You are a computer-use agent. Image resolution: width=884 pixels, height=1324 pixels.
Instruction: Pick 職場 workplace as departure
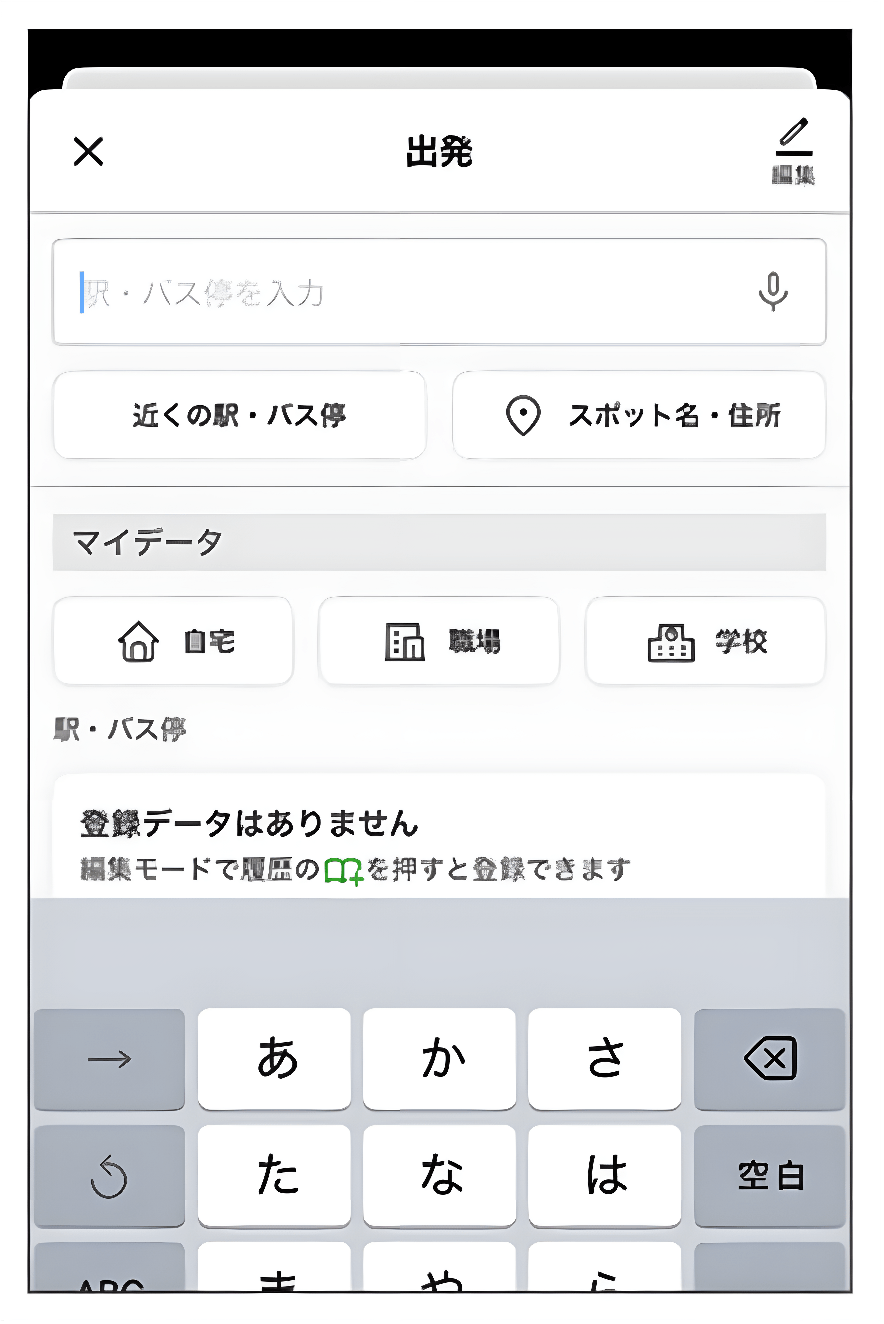pos(439,642)
